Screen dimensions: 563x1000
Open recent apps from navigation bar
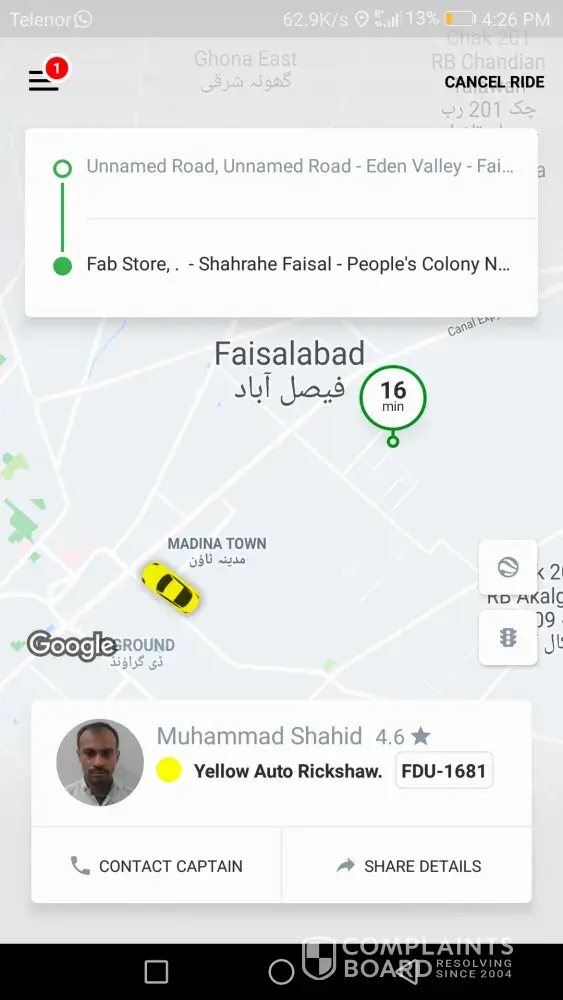[156, 972]
